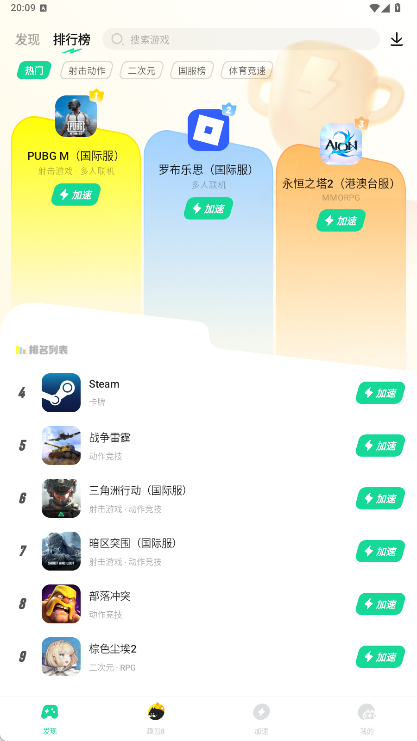This screenshot has width=417, height=741.
Task: Open the crowned cat bottom tab
Action: (x=156, y=718)
